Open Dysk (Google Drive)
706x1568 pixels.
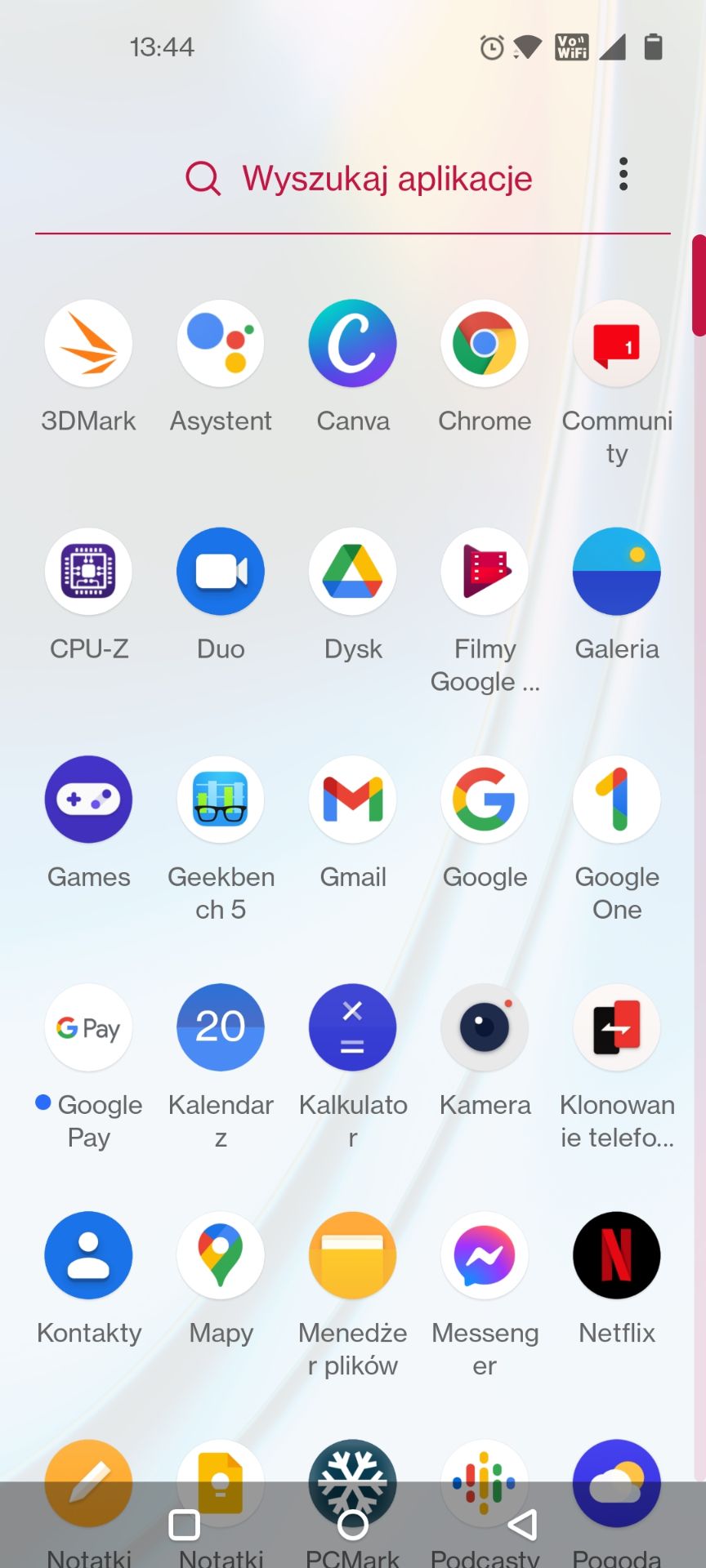click(x=353, y=572)
